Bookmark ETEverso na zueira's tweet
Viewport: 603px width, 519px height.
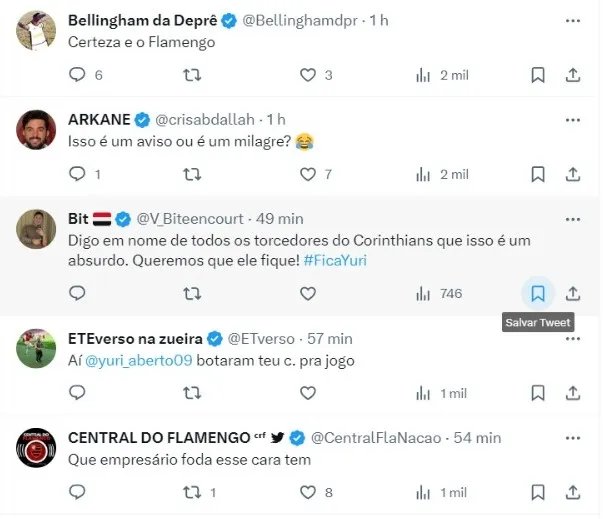537,393
